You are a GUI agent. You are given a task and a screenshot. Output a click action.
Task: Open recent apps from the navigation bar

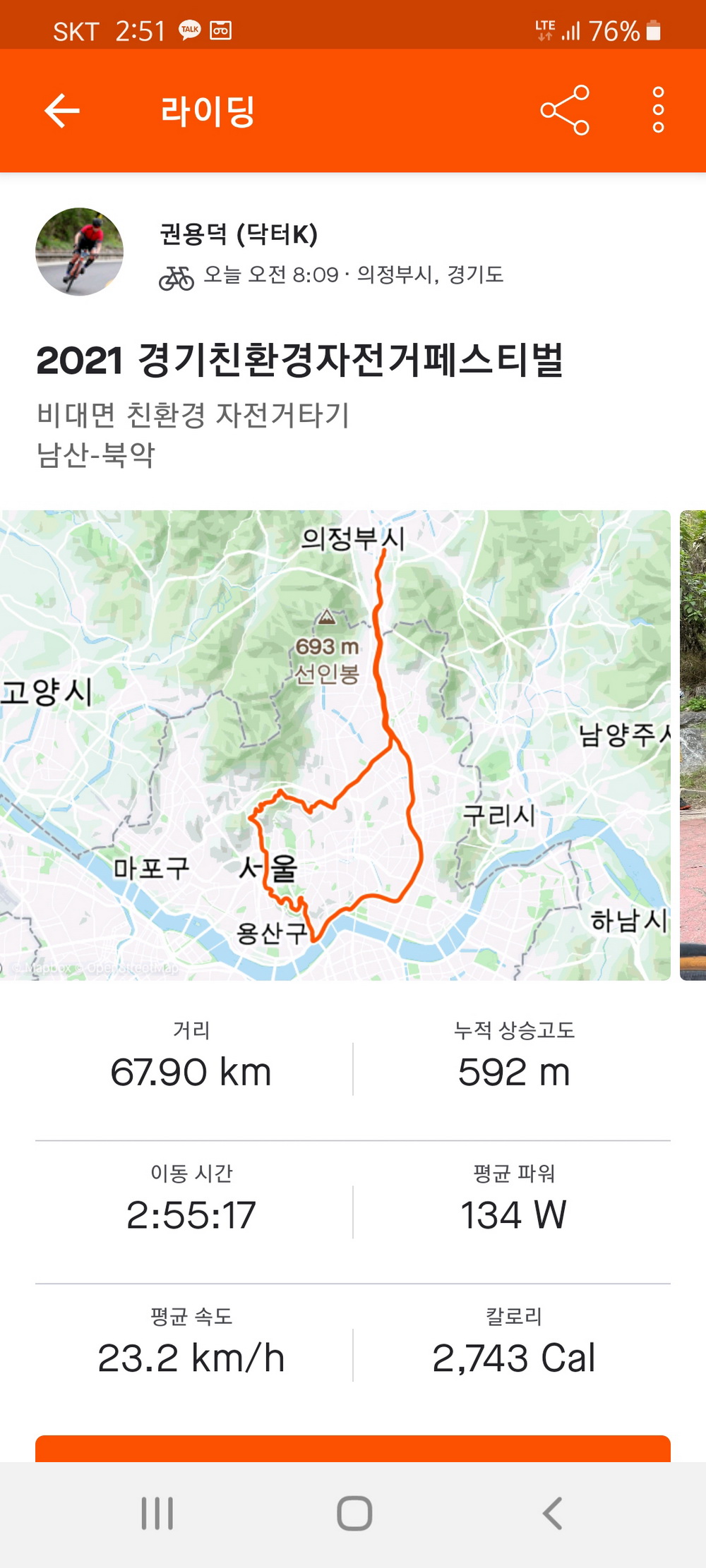pos(157,1514)
